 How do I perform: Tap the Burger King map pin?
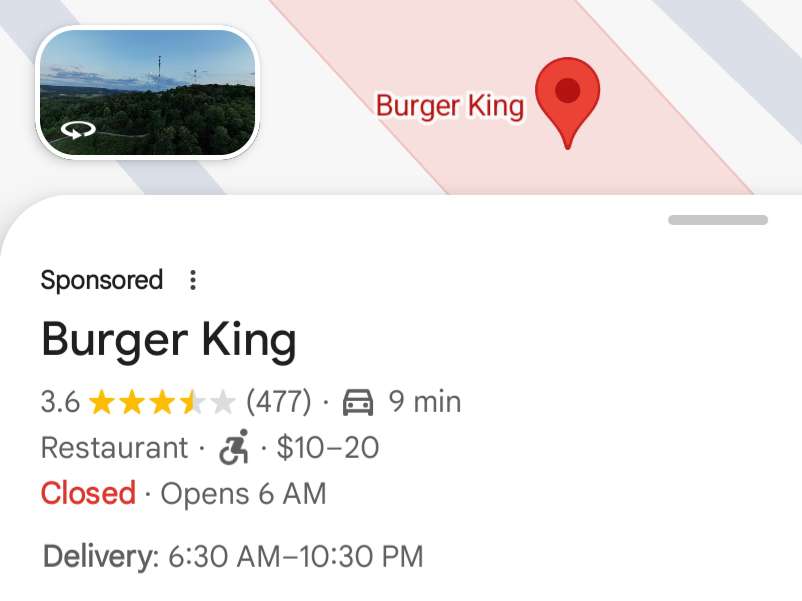coord(567,103)
